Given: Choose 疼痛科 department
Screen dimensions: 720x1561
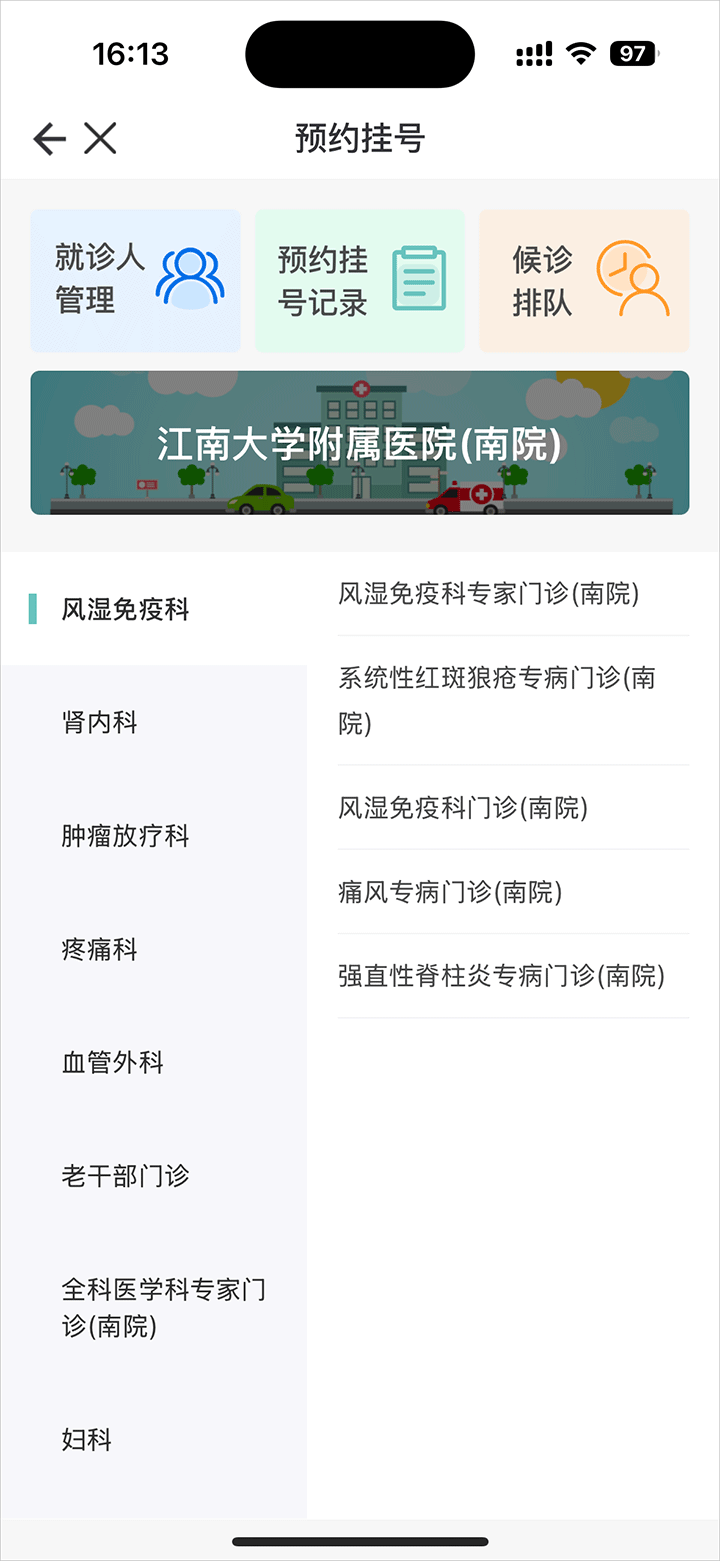Looking at the screenshot, I should tap(100, 949).
